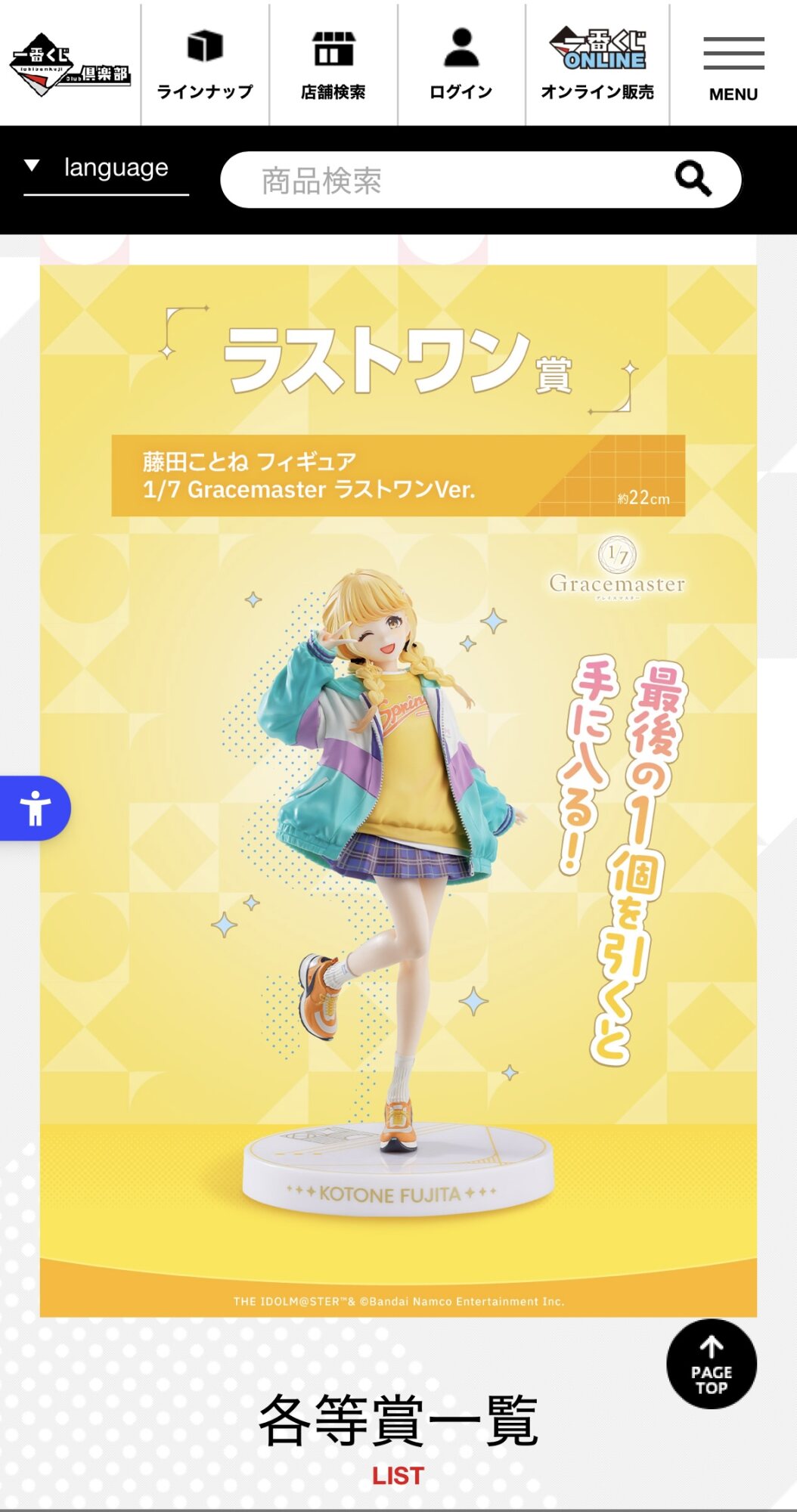Tap the magnifier search icon
797x1512 pixels.
coord(693,179)
